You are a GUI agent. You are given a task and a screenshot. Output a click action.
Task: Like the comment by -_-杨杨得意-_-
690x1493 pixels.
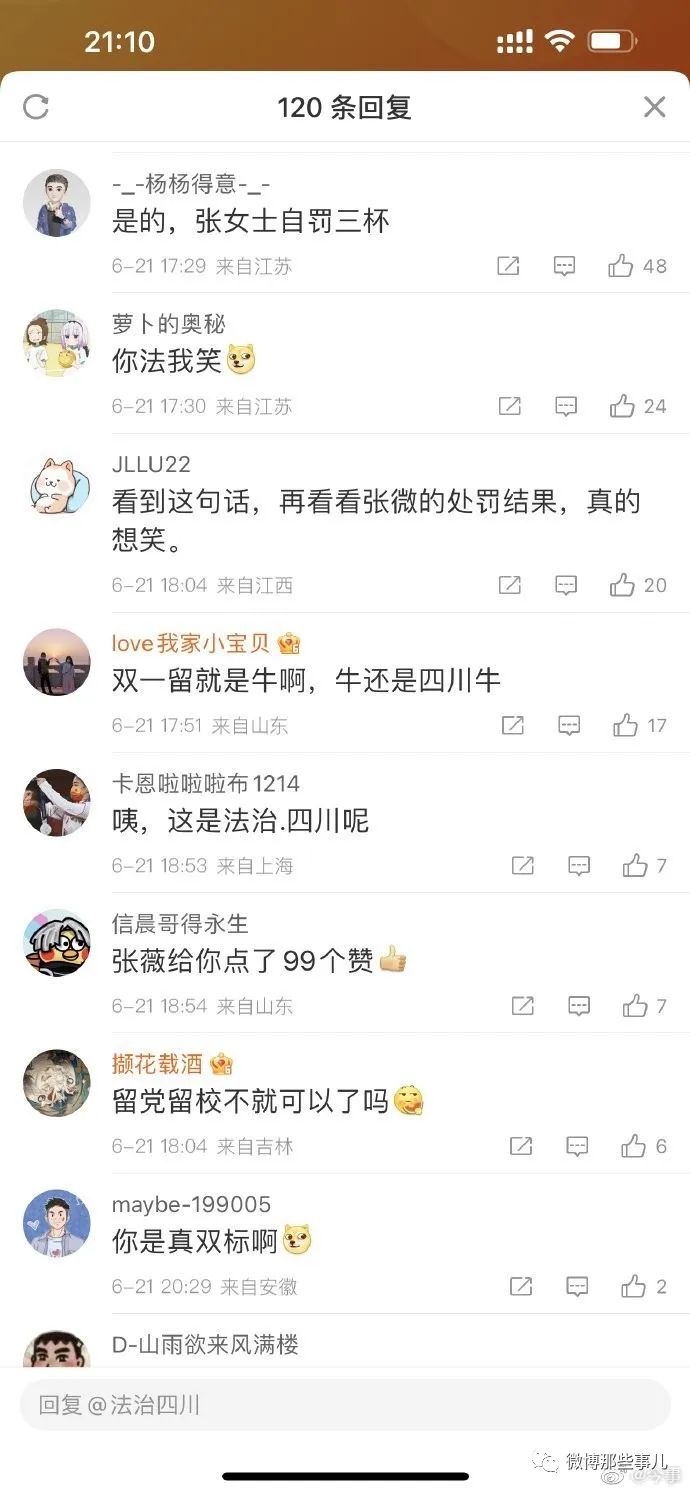[621, 266]
